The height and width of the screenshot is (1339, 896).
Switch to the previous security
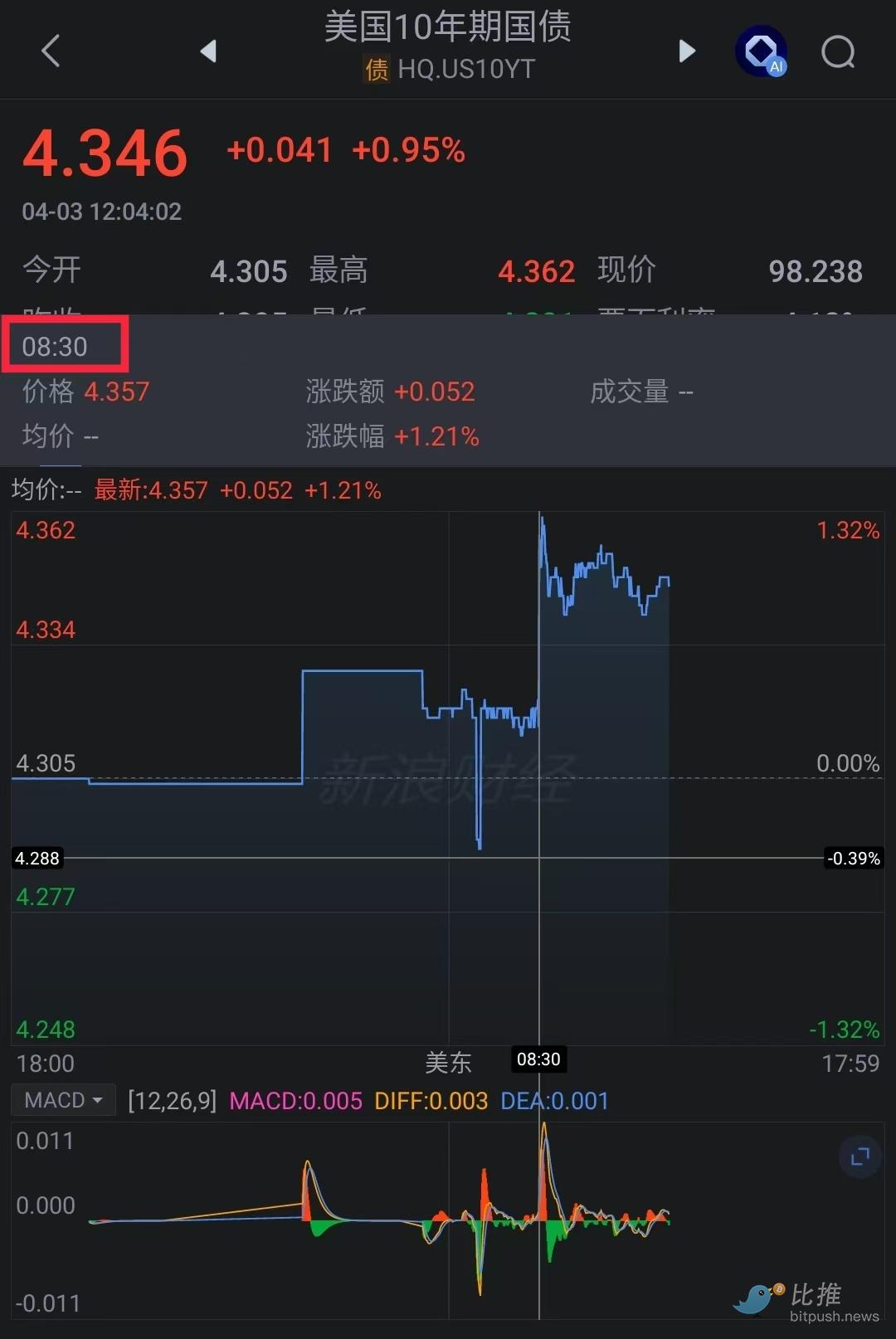[x=208, y=51]
